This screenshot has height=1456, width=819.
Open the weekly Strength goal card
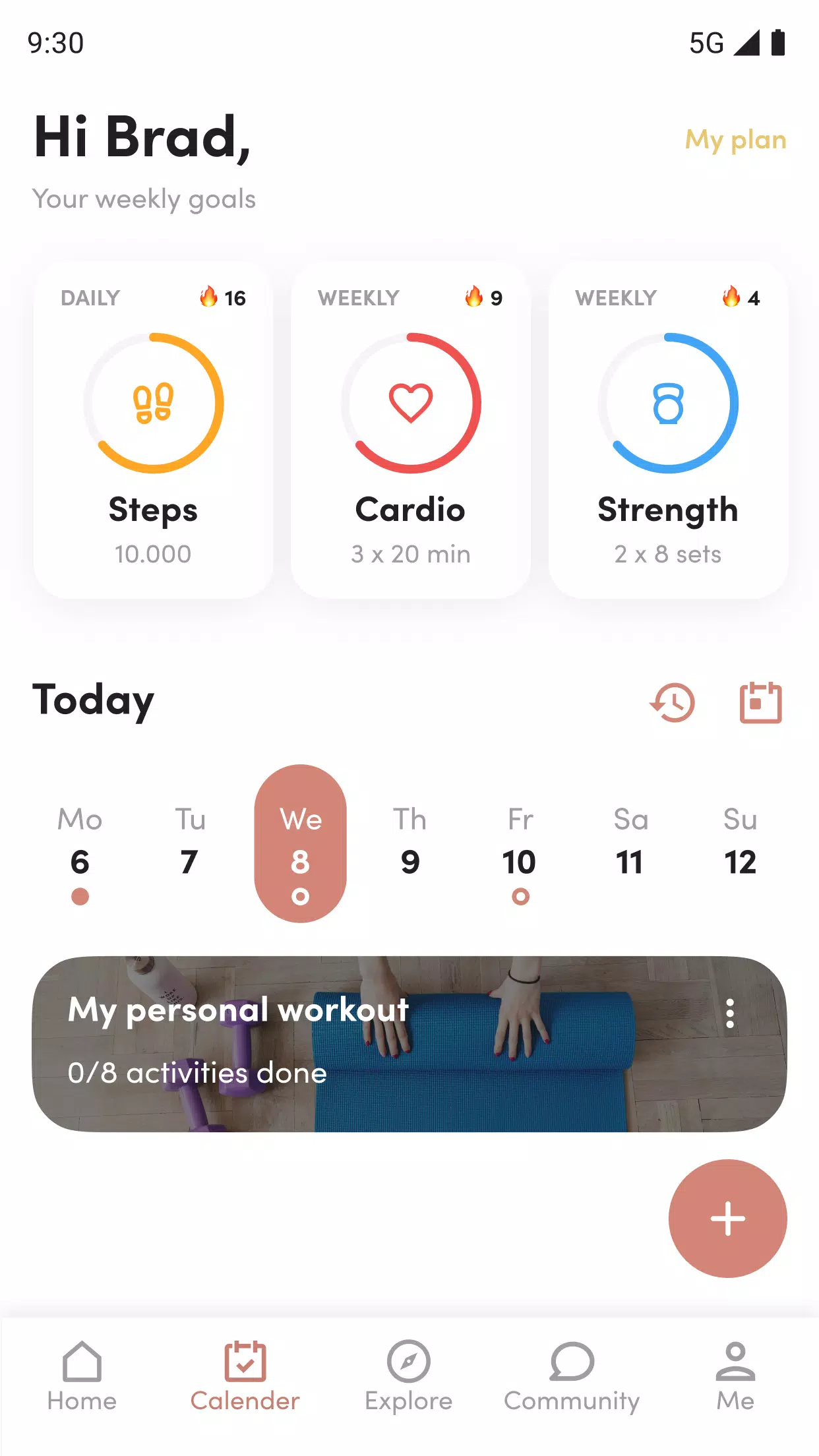click(667, 431)
